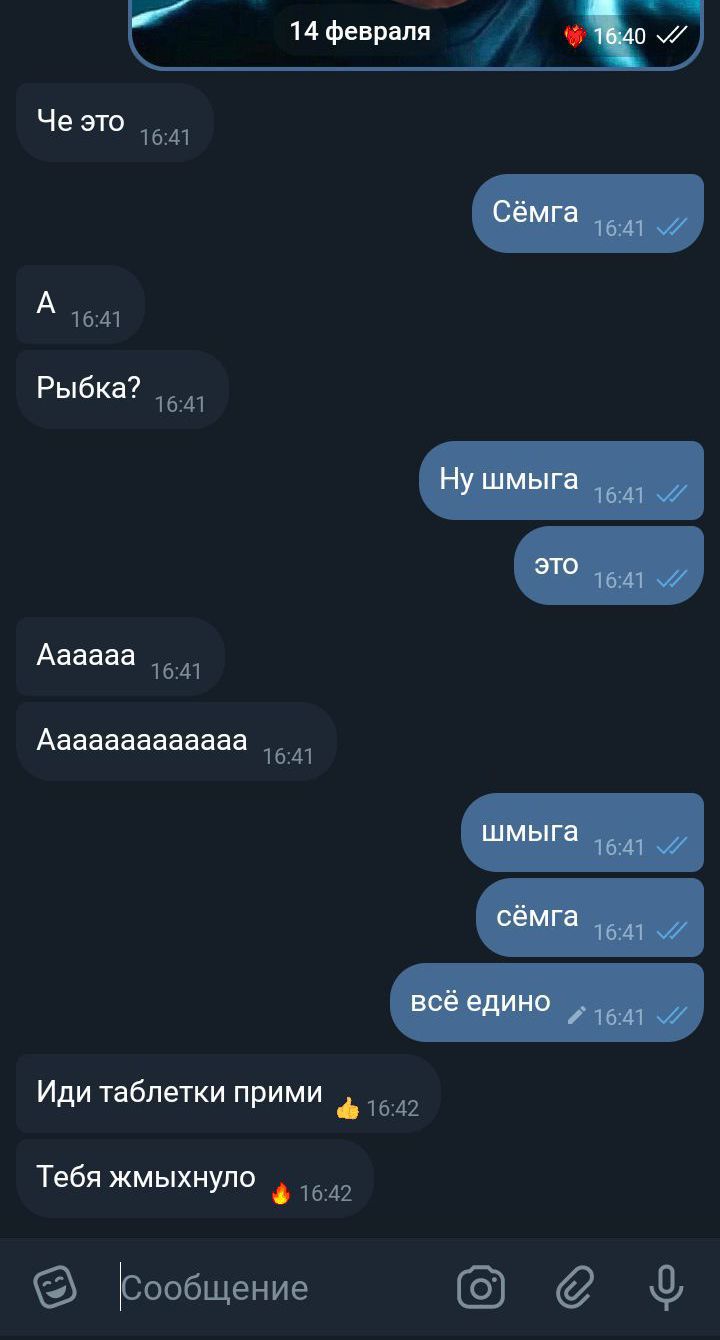Tap the microphone to record voice
Viewport: 720px width, 1340px height.
(x=666, y=1288)
